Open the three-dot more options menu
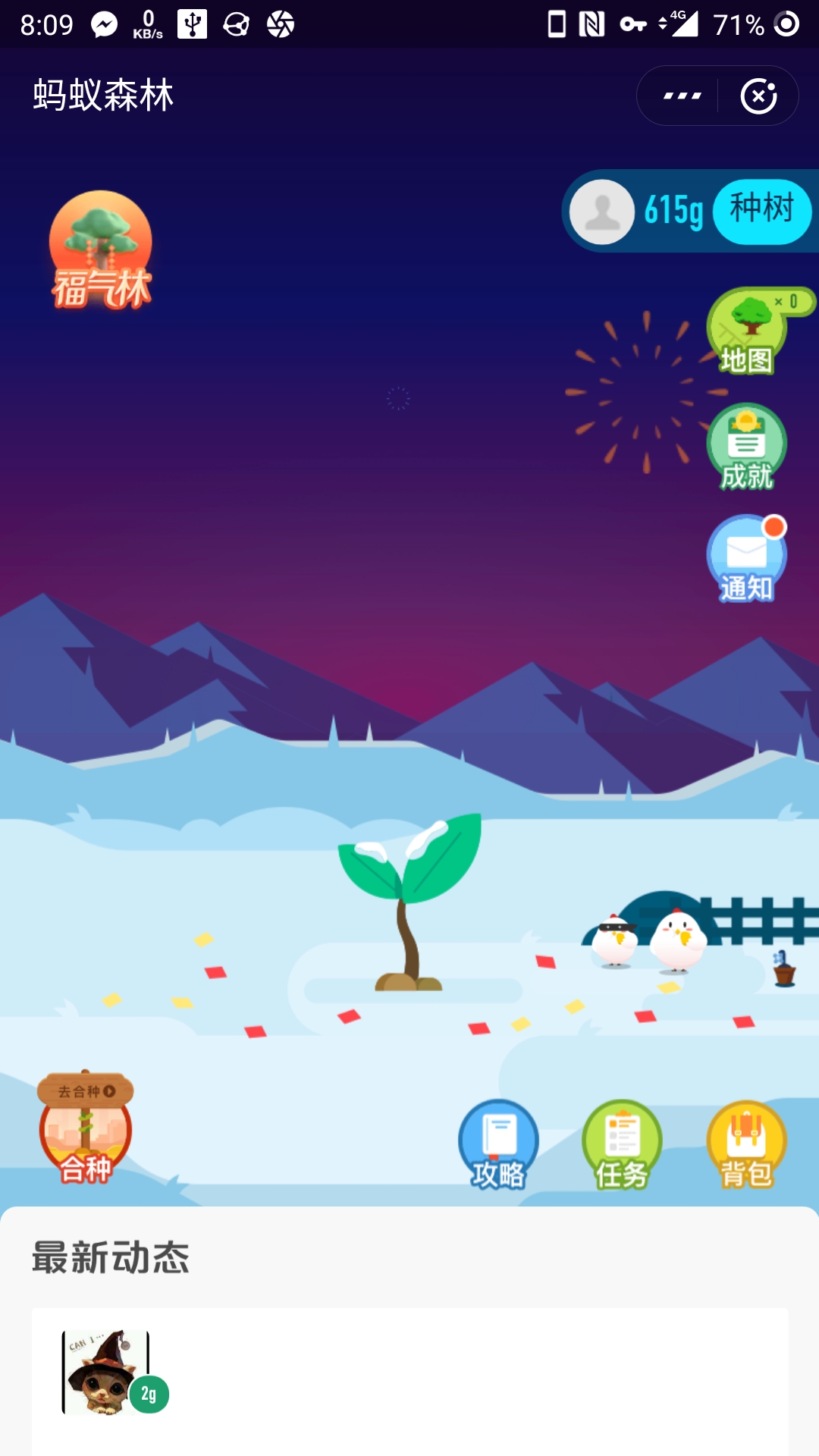The height and width of the screenshot is (1456, 819). 682,96
